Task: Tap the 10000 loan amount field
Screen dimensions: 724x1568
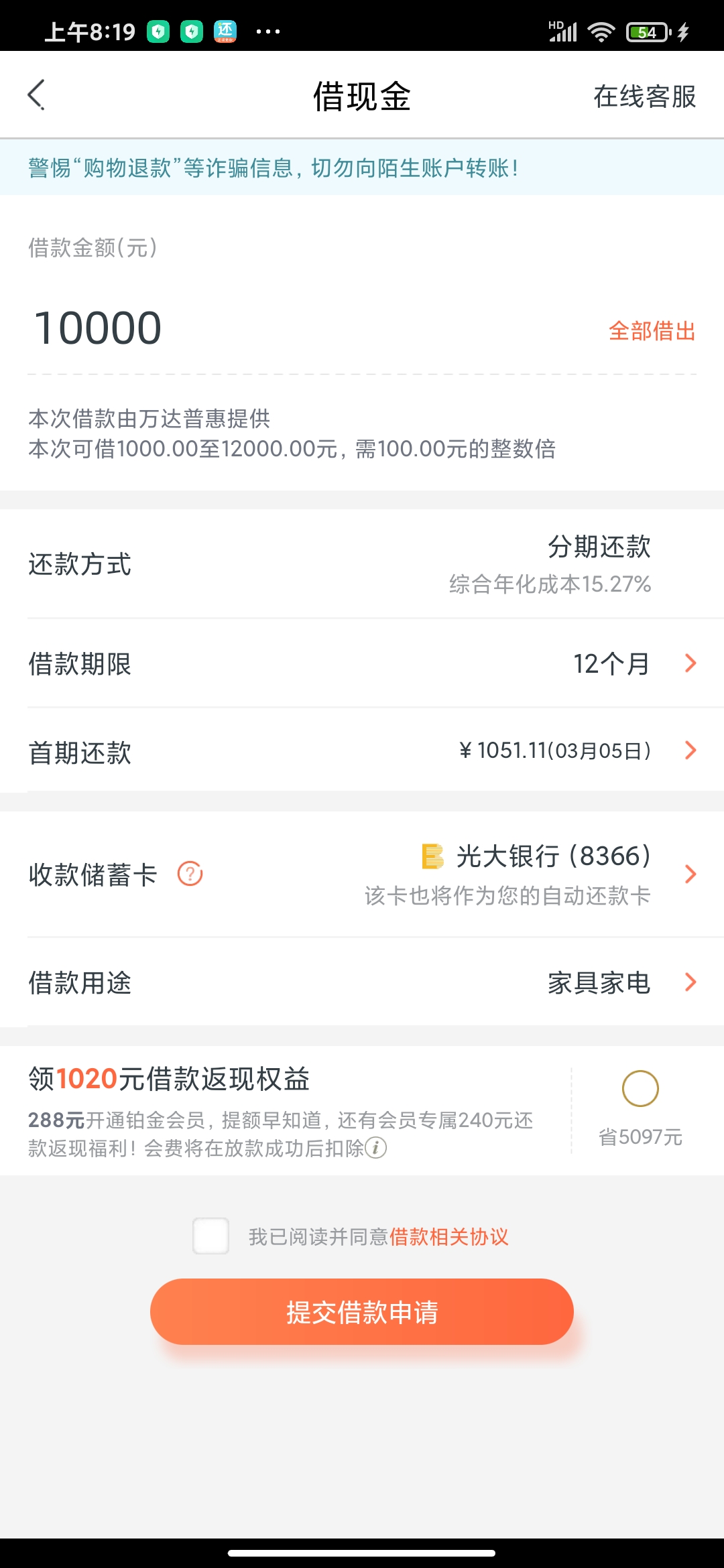Action: [x=97, y=328]
